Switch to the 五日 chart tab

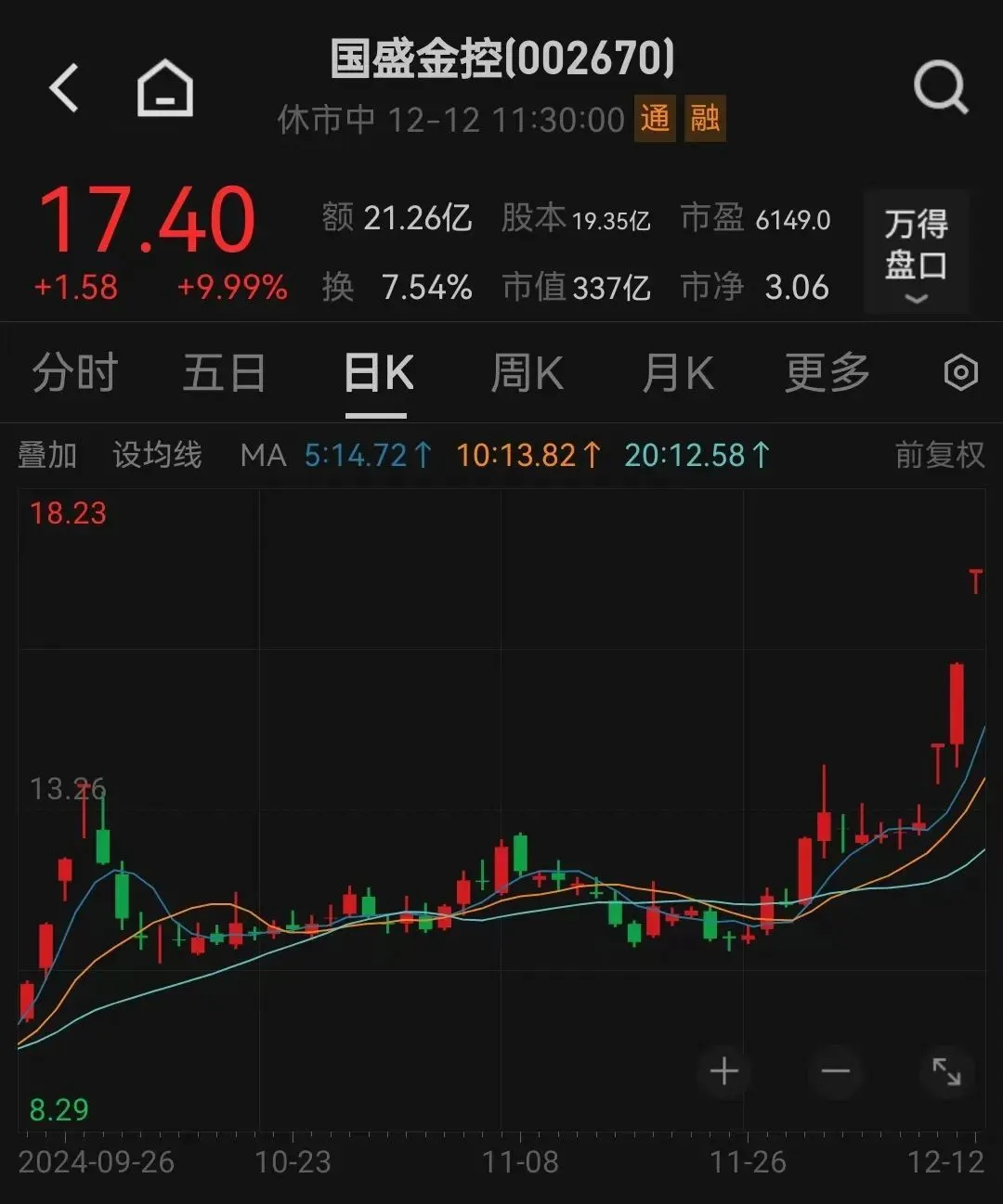click(x=224, y=373)
